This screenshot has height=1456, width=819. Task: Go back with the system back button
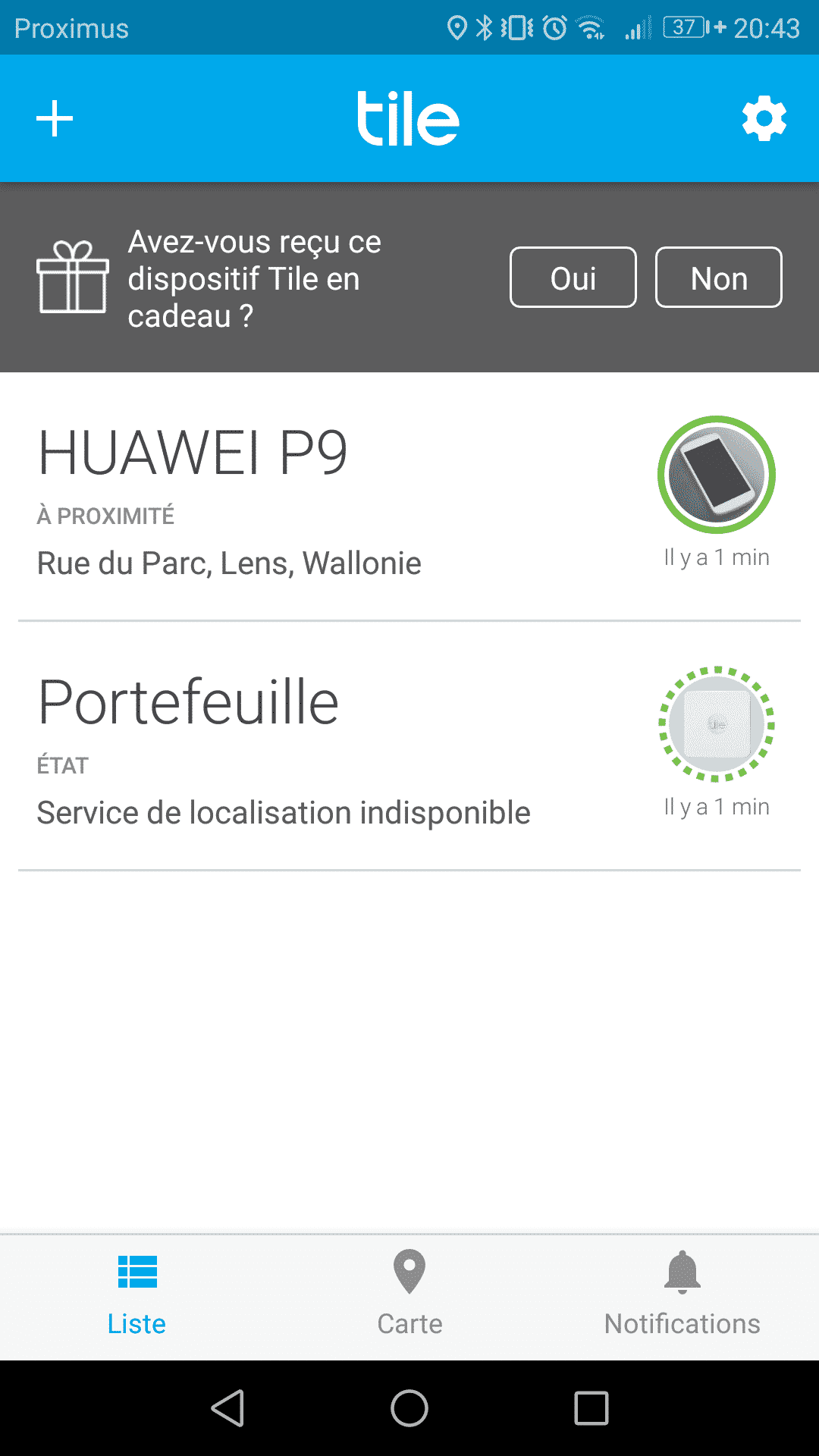tap(227, 1409)
